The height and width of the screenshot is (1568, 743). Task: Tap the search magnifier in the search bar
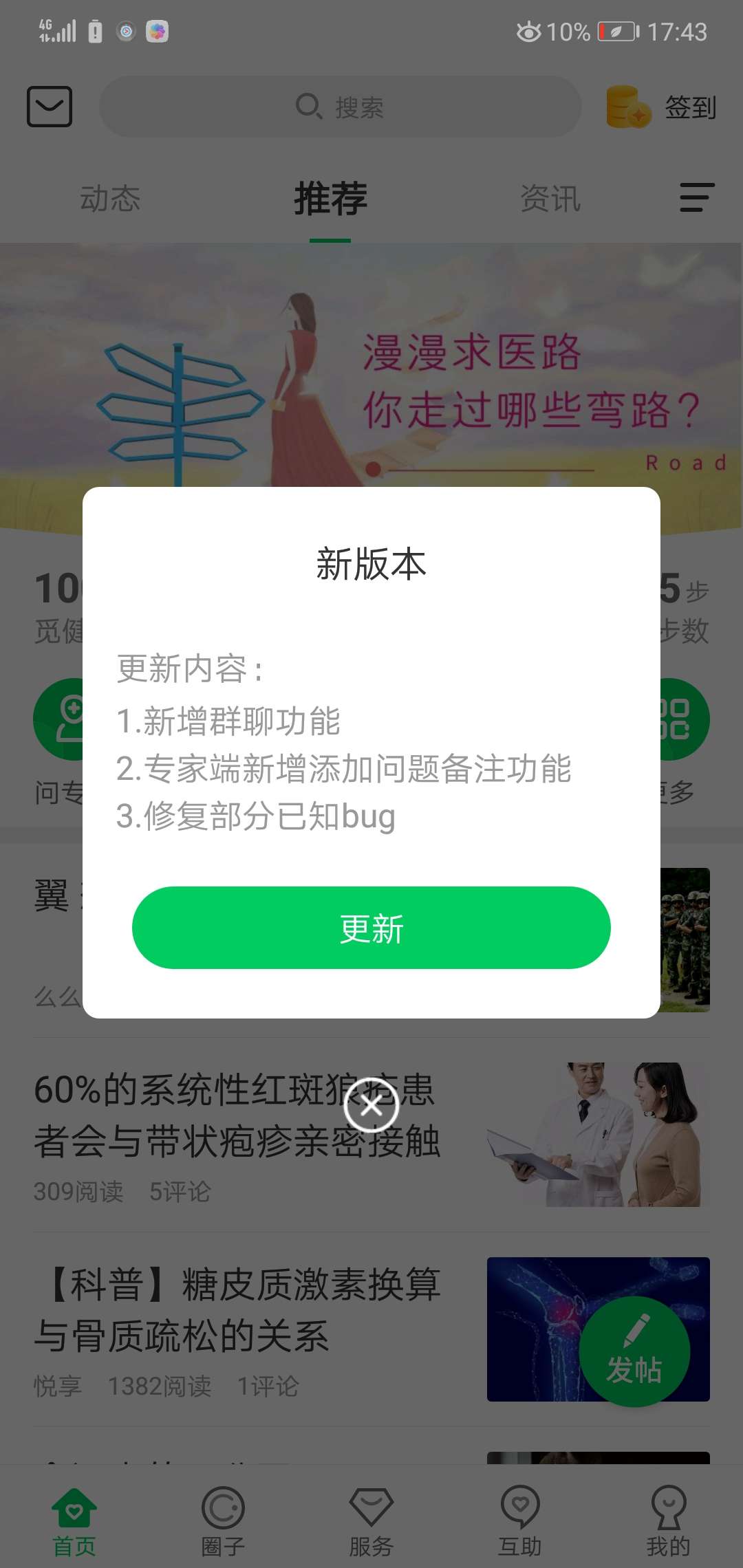coord(309,107)
